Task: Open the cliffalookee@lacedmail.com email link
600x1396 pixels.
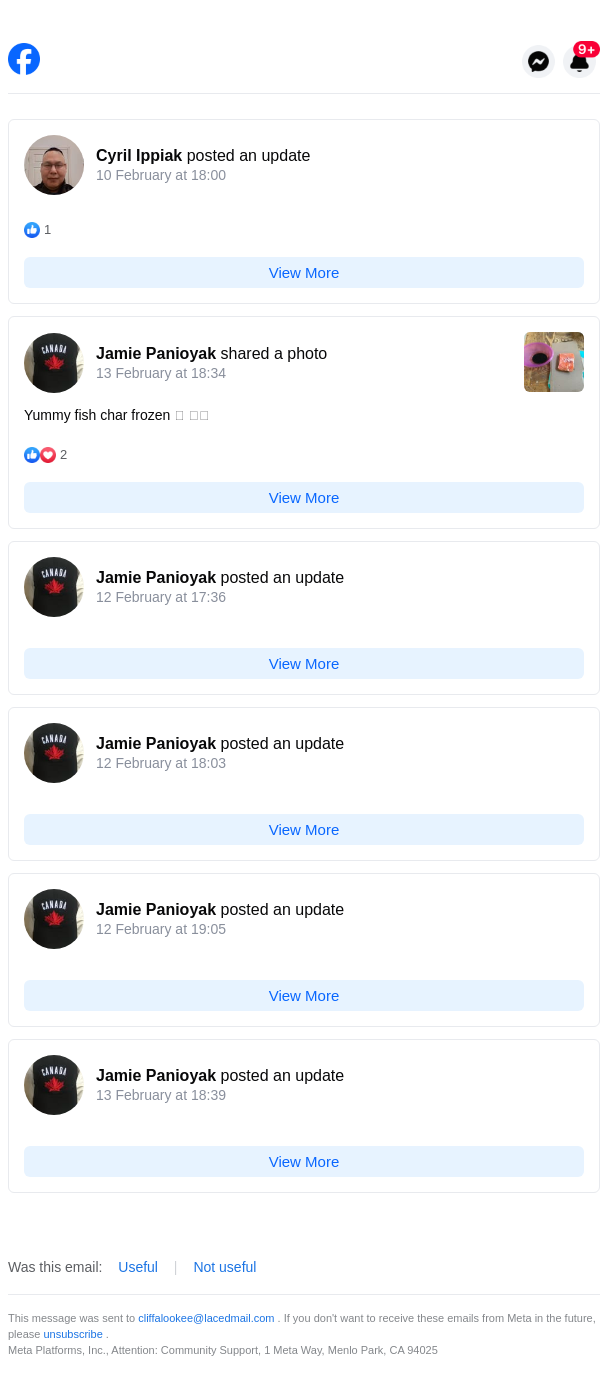Action: (x=206, y=1318)
